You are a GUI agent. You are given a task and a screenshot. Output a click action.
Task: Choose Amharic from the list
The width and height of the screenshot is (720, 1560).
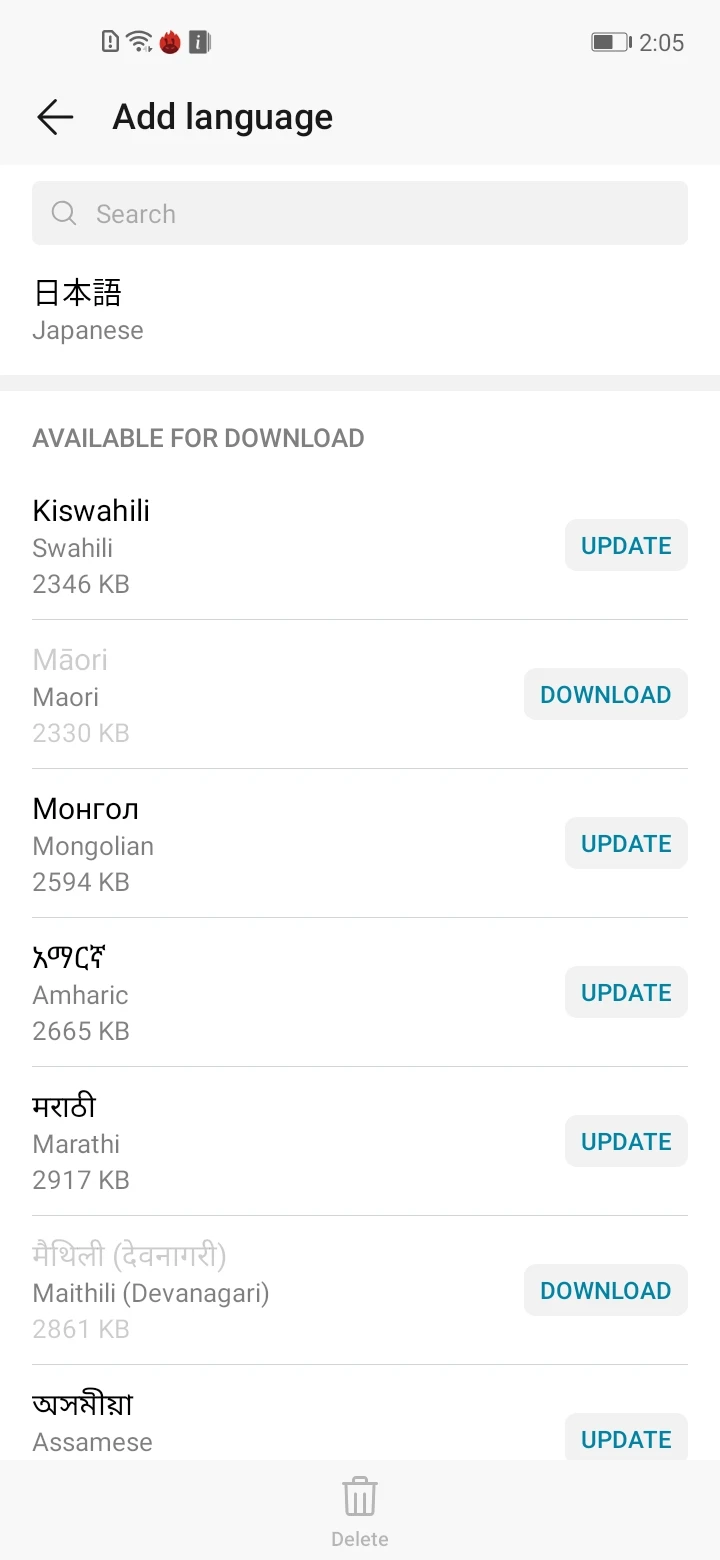pyautogui.click(x=290, y=993)
